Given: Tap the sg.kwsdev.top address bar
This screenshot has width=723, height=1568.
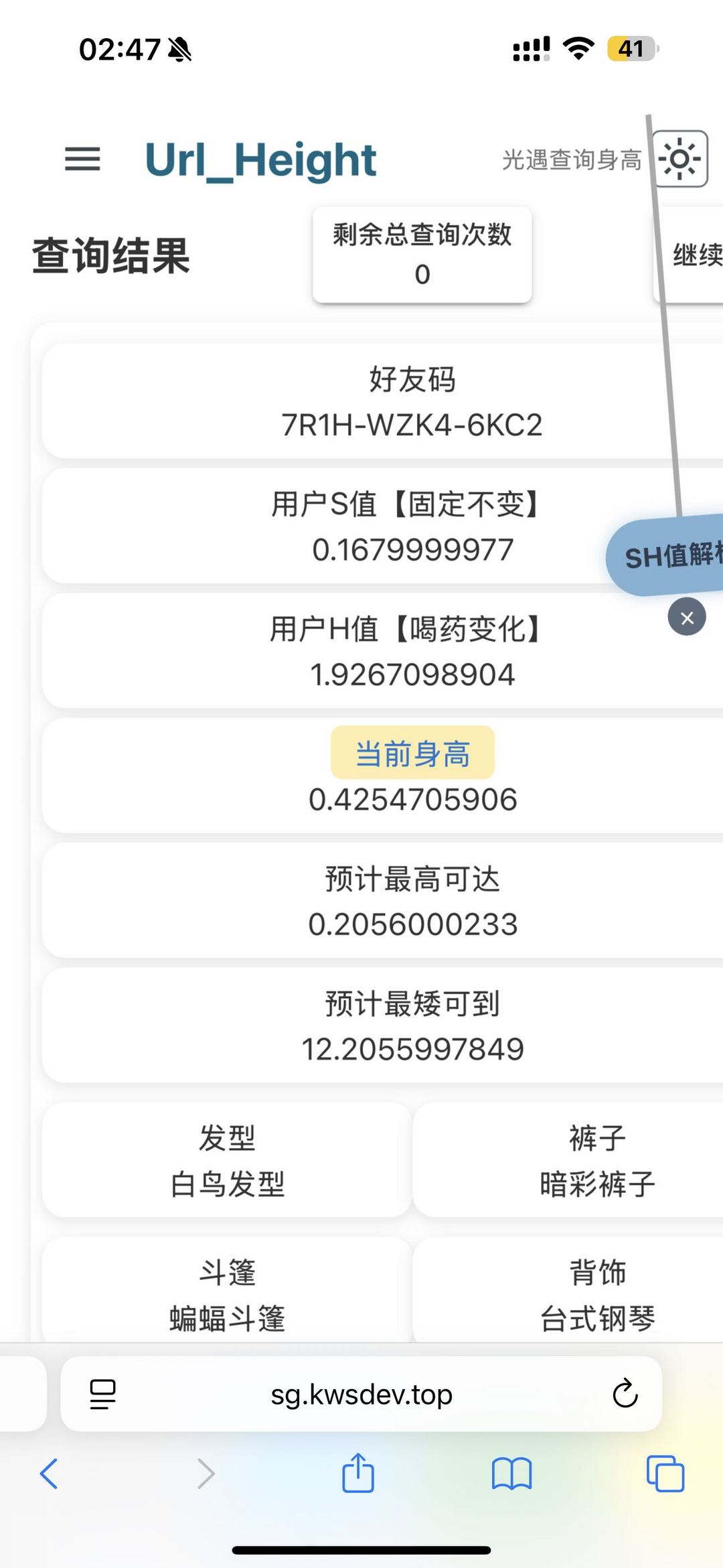Looking at the screenshot, I should 361,1395.
